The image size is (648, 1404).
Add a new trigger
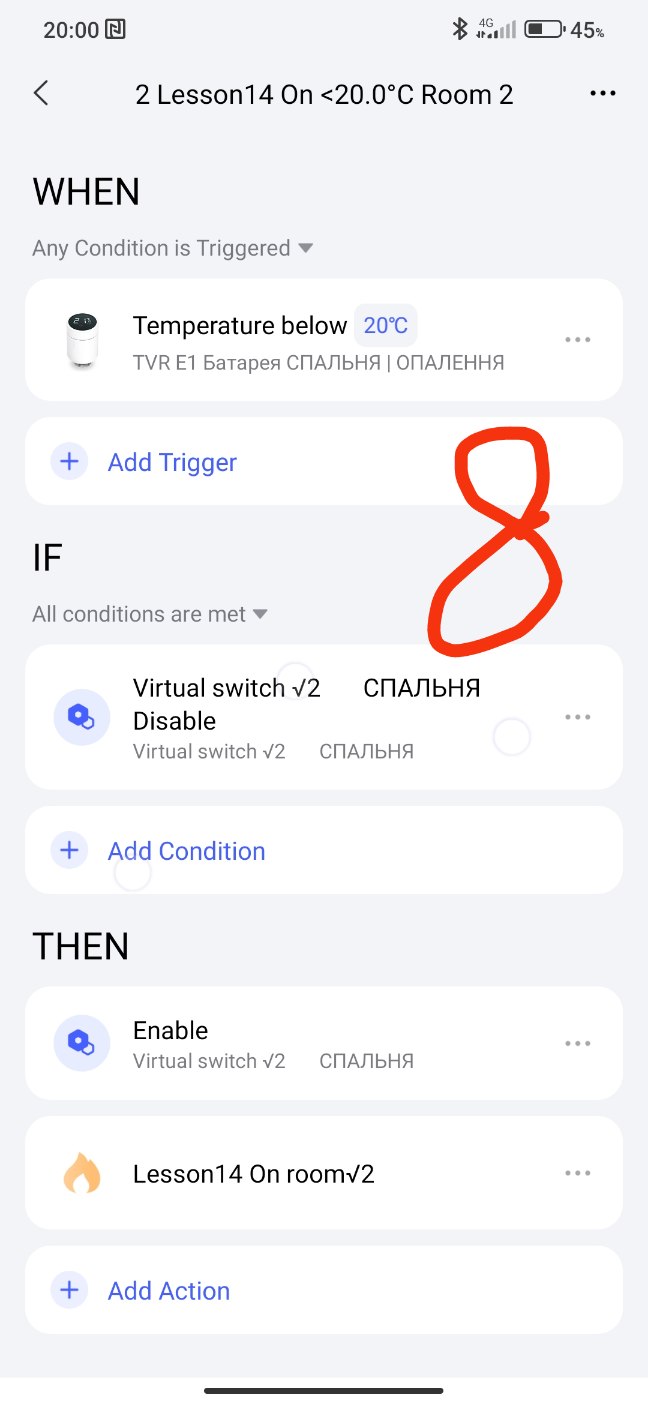[x=172, y=462]
